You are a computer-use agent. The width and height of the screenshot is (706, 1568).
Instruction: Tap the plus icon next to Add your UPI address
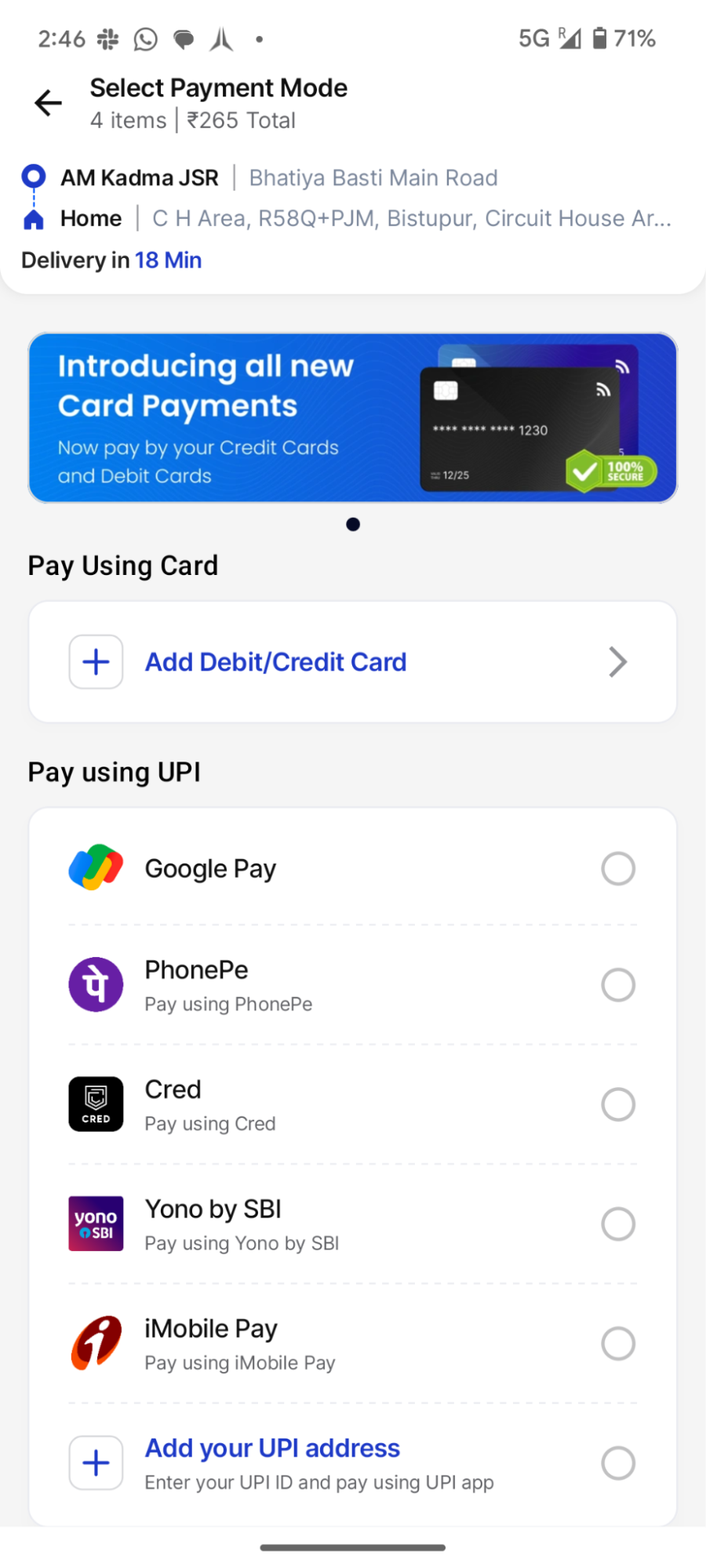[95, 1462]
